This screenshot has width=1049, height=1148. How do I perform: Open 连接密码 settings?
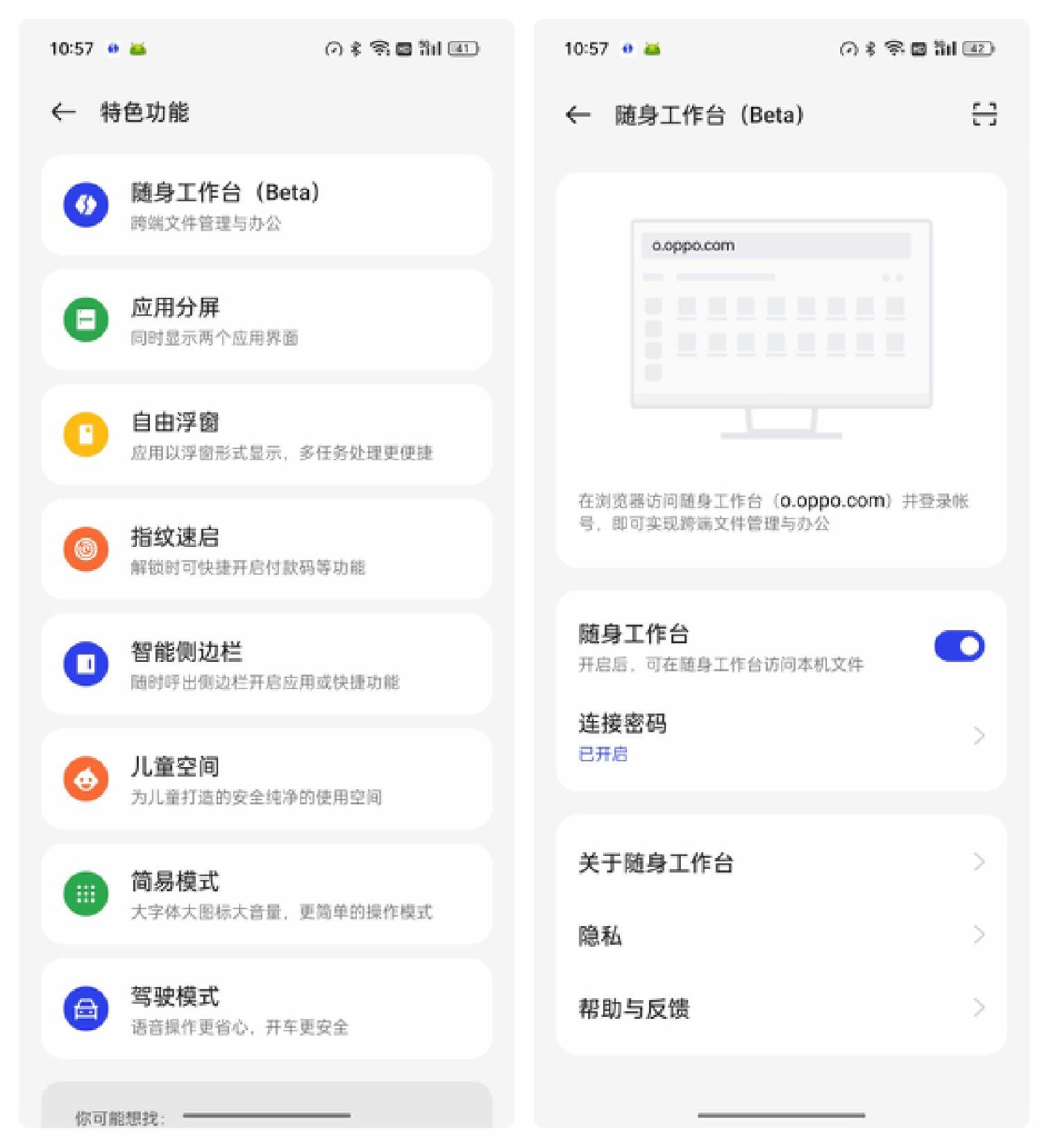coord(781,736)
